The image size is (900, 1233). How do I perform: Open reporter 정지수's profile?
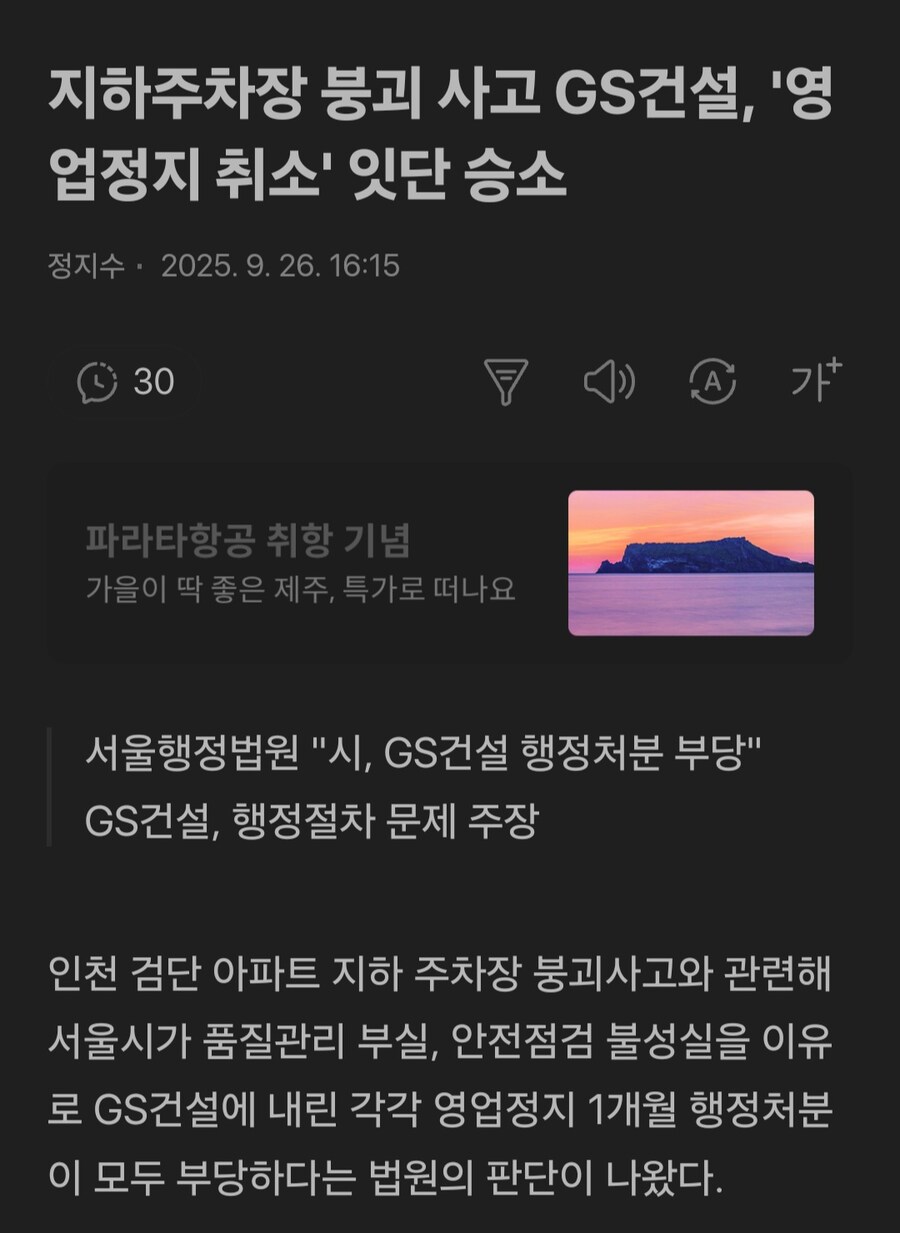86,266
